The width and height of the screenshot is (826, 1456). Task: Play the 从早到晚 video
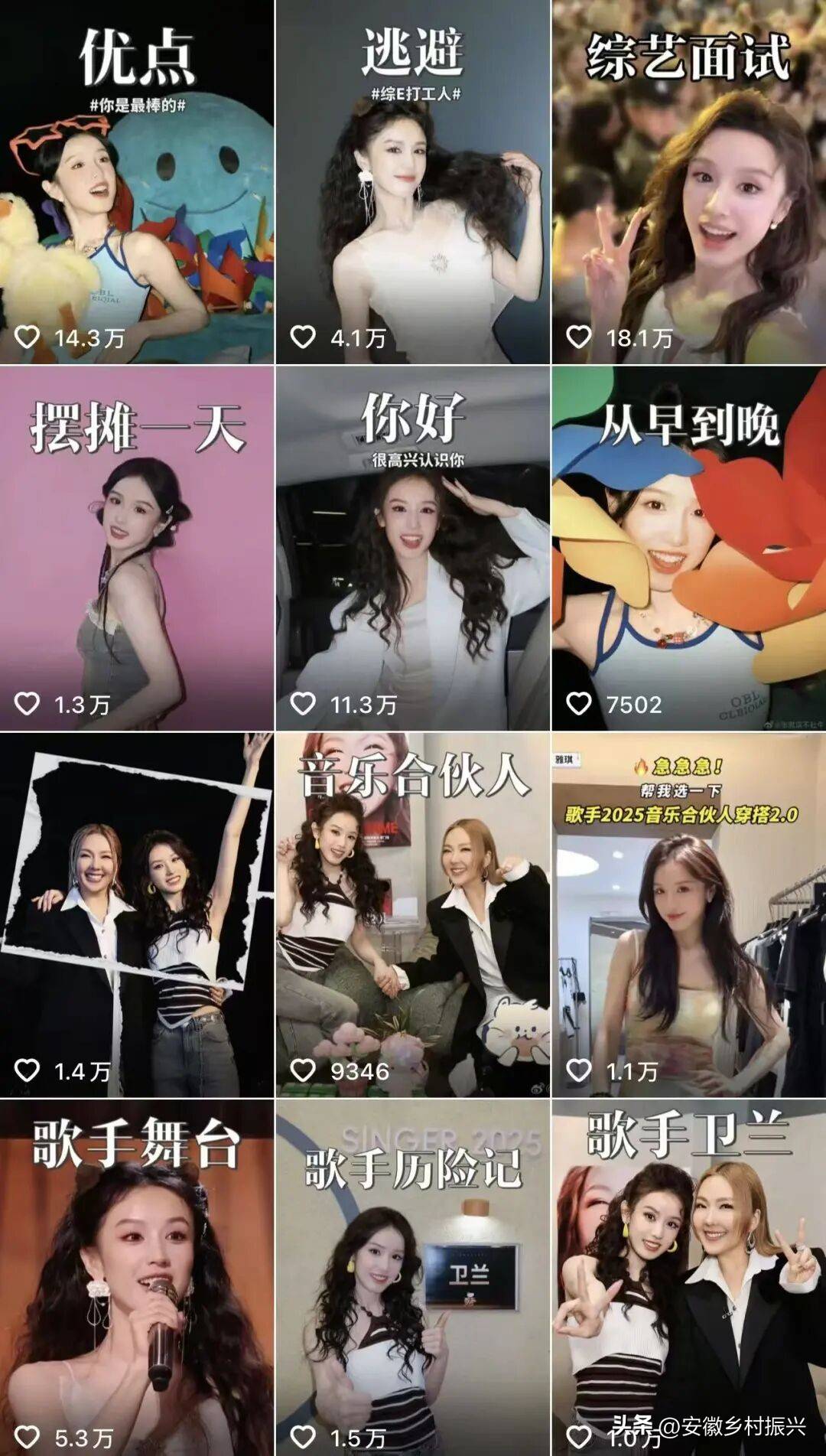[688, 549]
